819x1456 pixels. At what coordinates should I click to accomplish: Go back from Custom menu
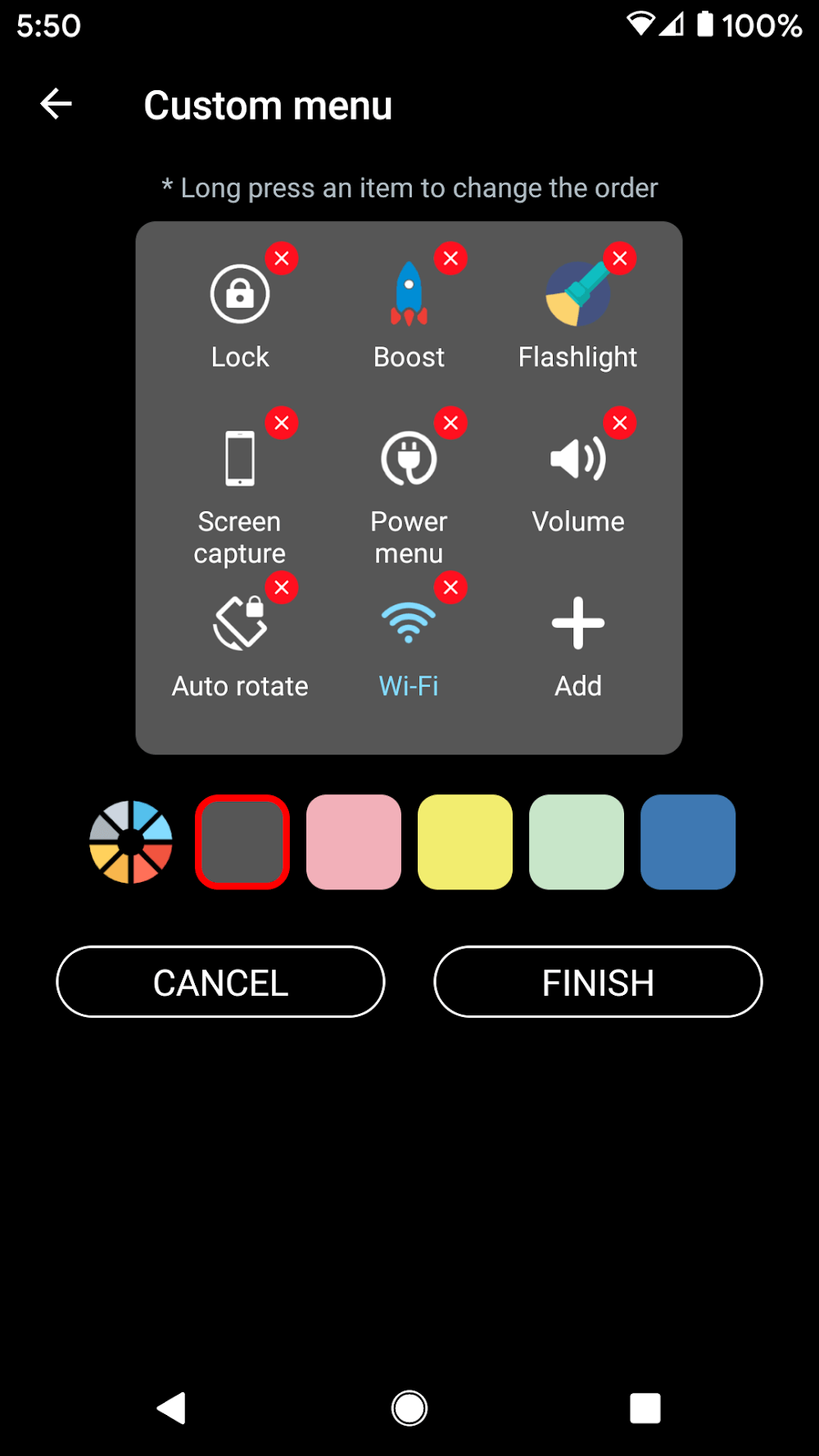[56, 104]
